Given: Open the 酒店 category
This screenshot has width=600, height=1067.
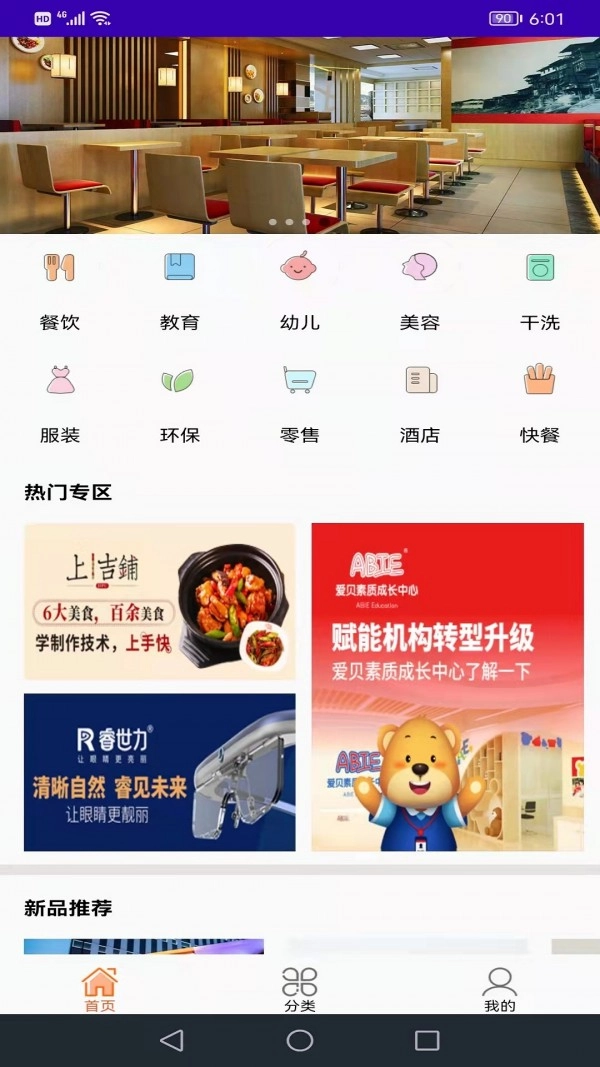Looking at the screenshot, I should point(420,403).
